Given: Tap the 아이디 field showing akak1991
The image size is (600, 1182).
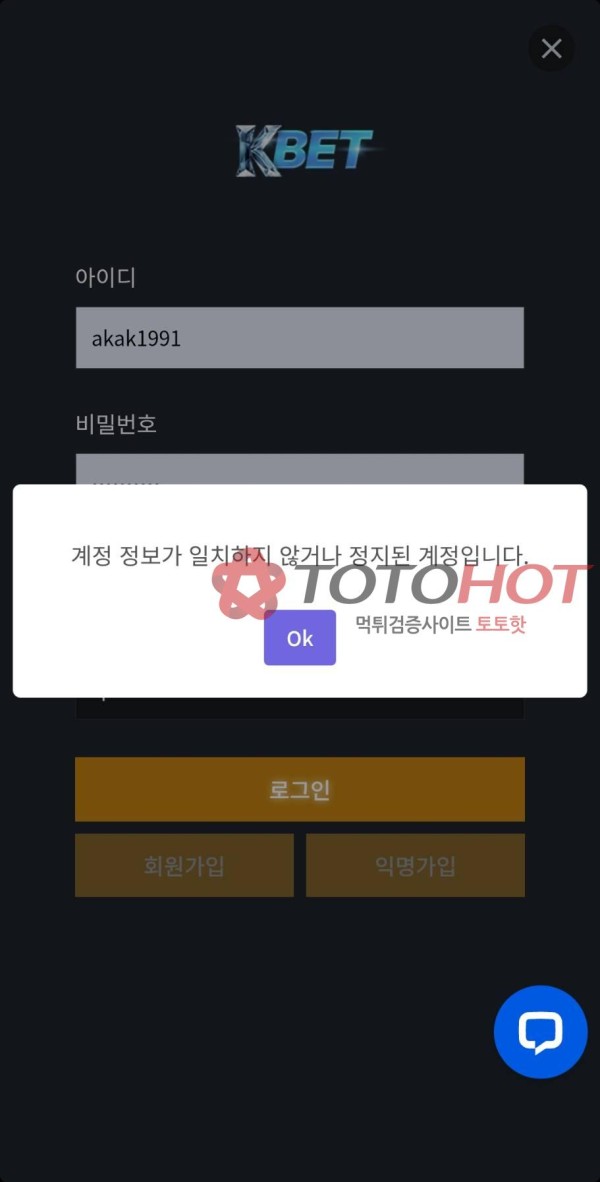Looking at the screenshot, I should tap(299, 338).
